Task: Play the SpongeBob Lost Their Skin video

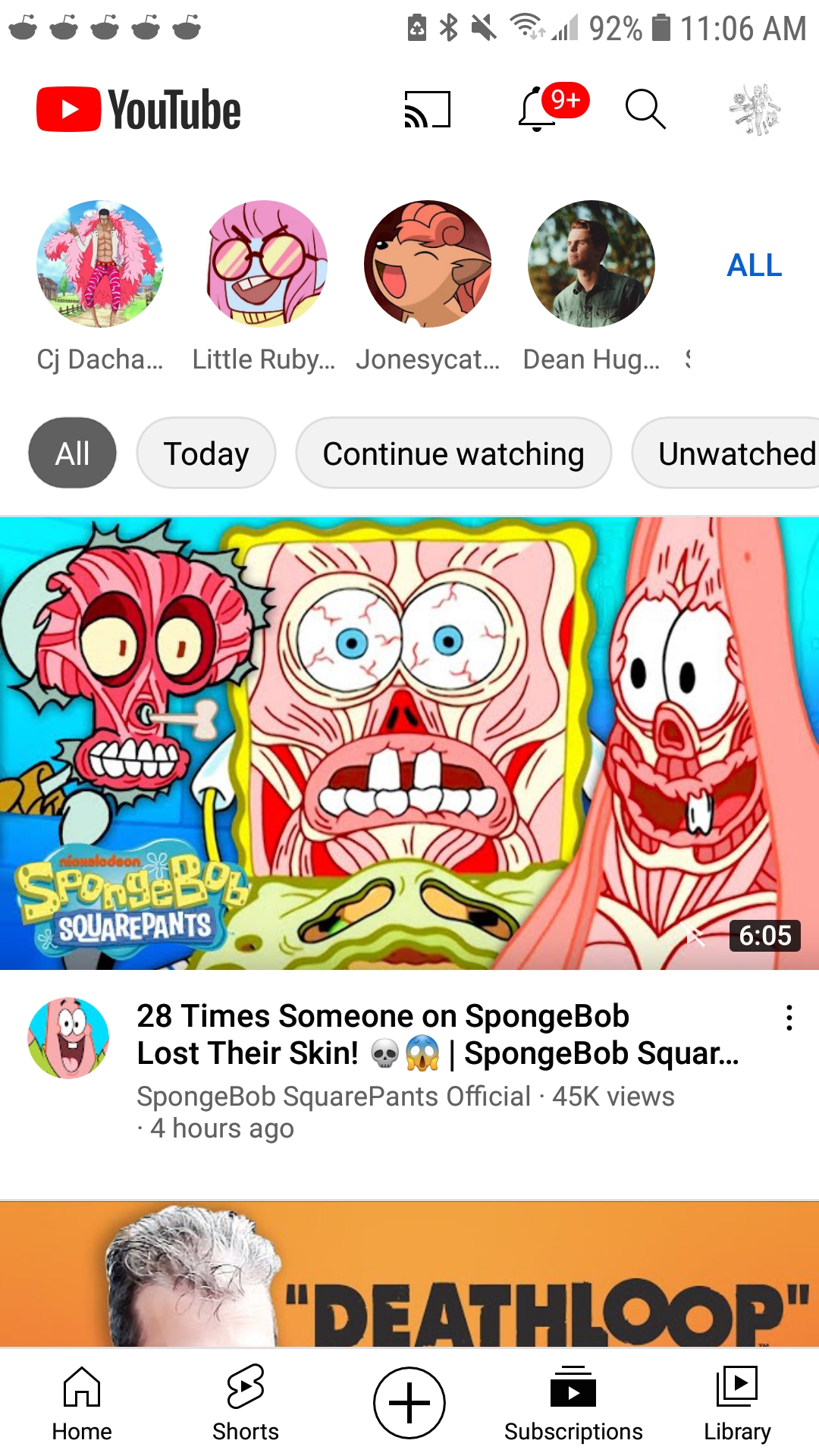Action: point(409,743)
